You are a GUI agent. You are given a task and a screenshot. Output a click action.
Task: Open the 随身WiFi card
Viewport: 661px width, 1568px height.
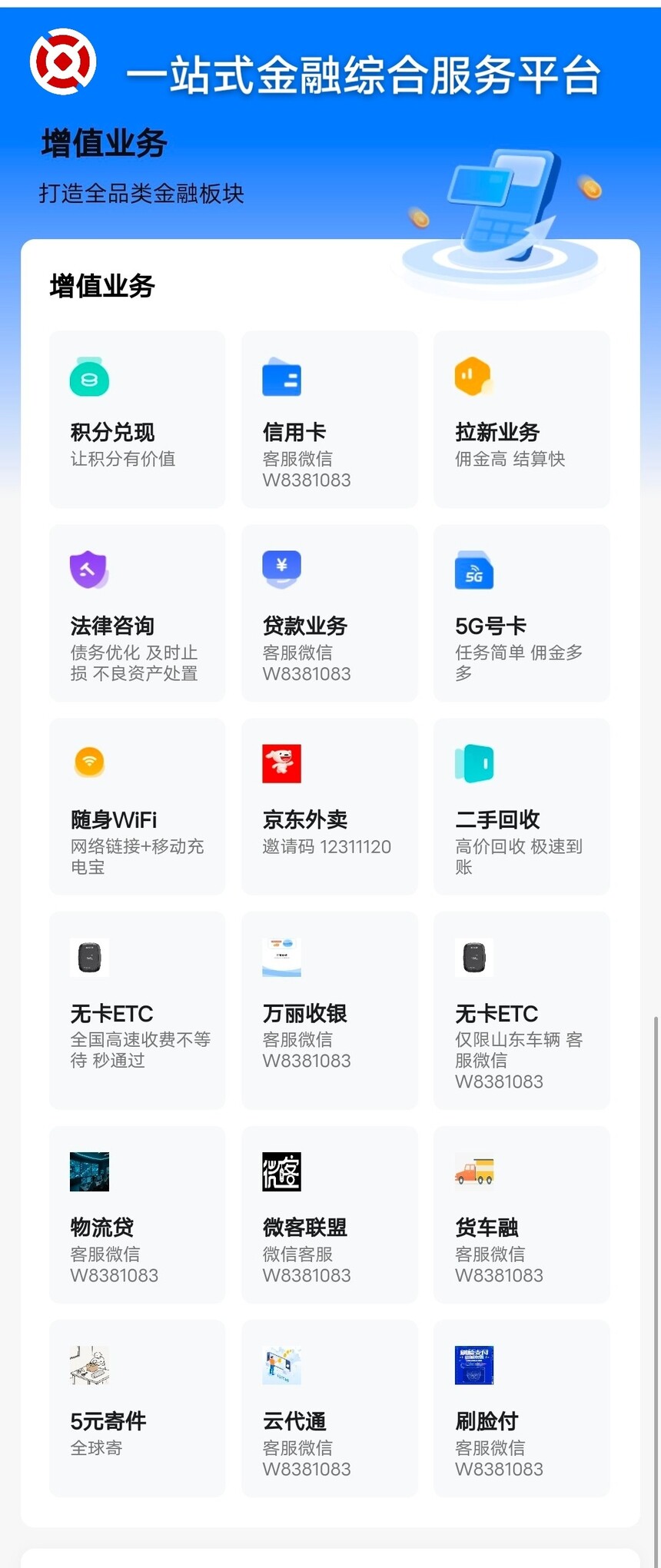click(x=137, y=806)
